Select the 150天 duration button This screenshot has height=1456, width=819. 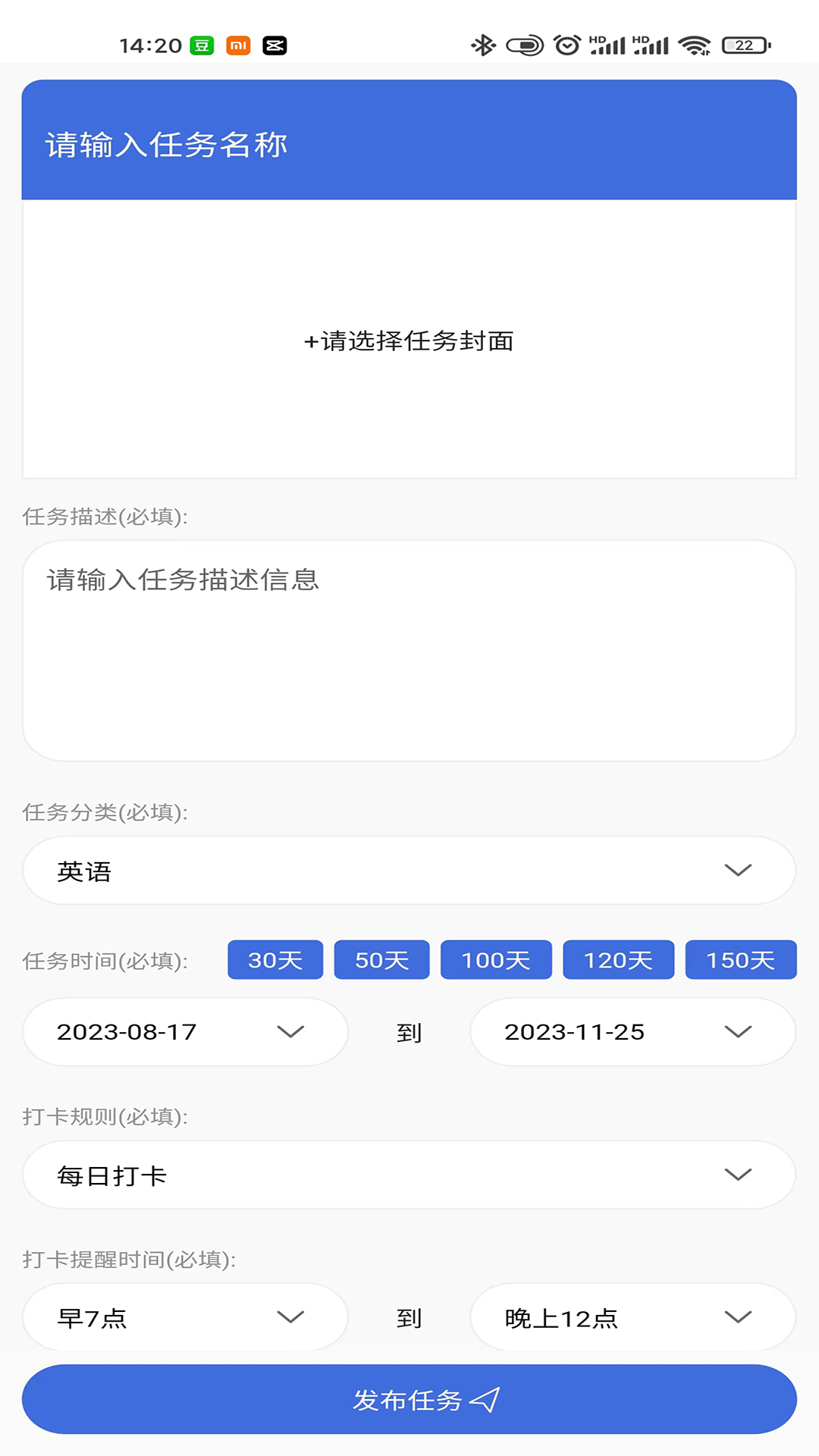pos(740,959)
